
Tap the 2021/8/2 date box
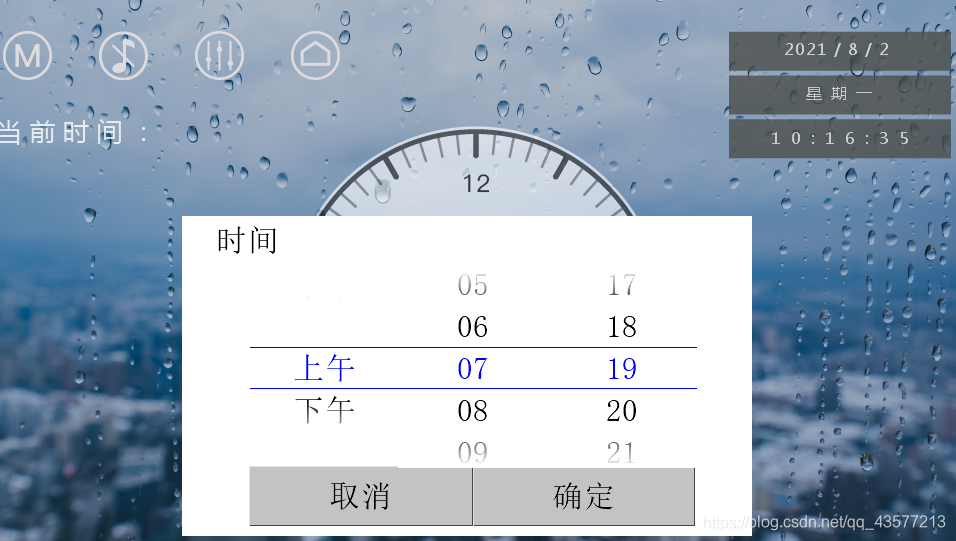click(x=838, y=50)
